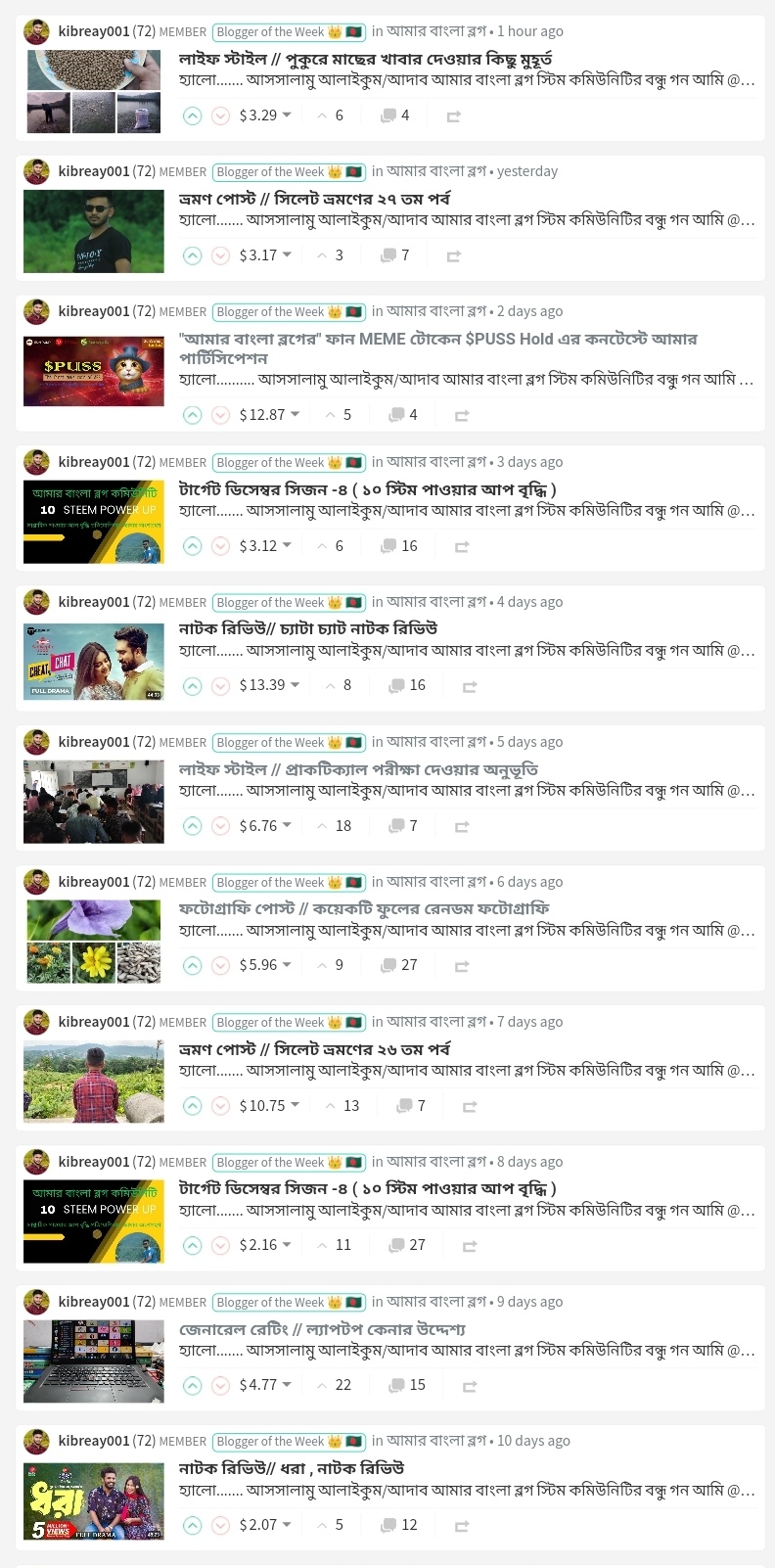
Task: Show the 3 votes on the $3.17 post
Action: coord(330,255)
